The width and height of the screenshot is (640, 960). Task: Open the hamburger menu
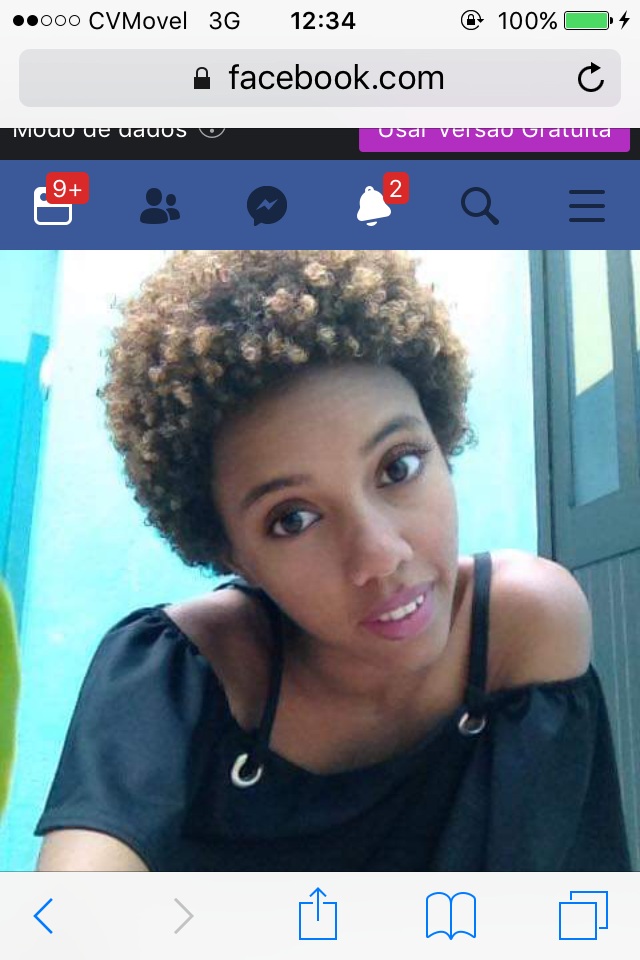(x=587, y=206)
